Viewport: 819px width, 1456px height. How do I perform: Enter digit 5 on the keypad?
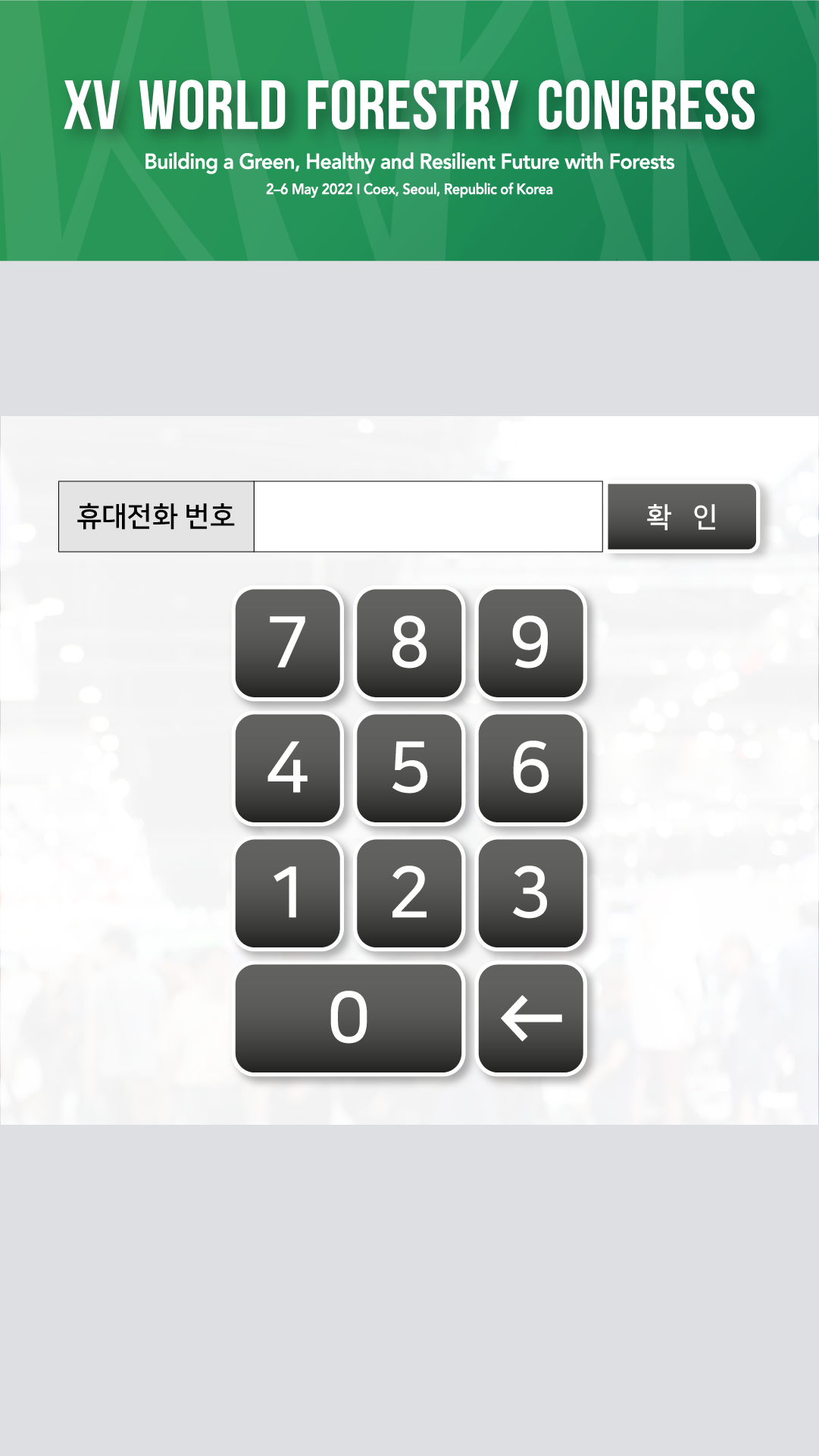(409, 768)
